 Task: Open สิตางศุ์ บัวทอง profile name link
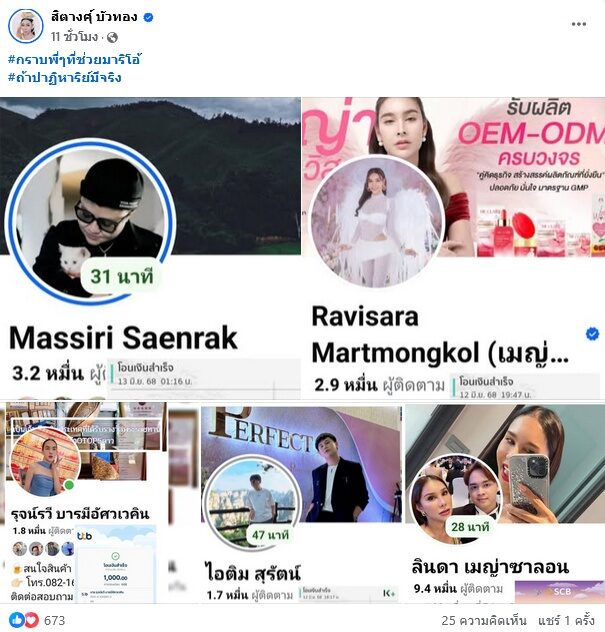(x=94, y=17)
